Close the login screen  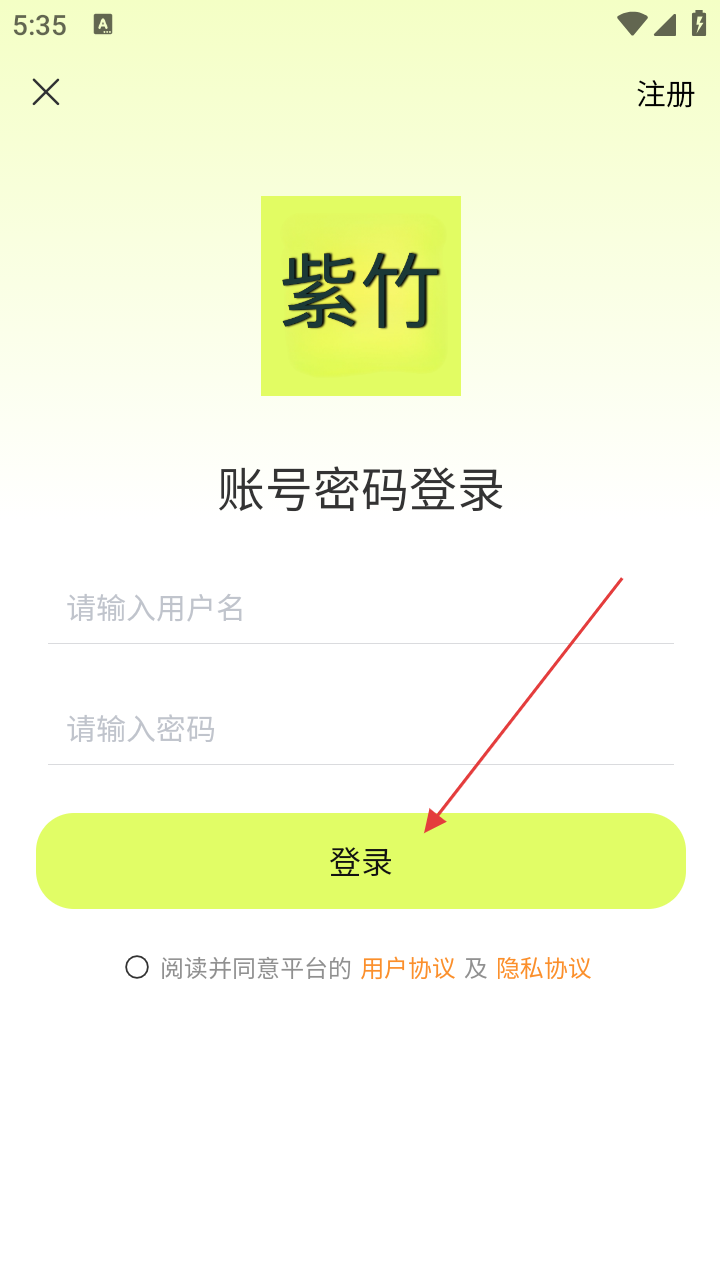[x=46, y=92]
